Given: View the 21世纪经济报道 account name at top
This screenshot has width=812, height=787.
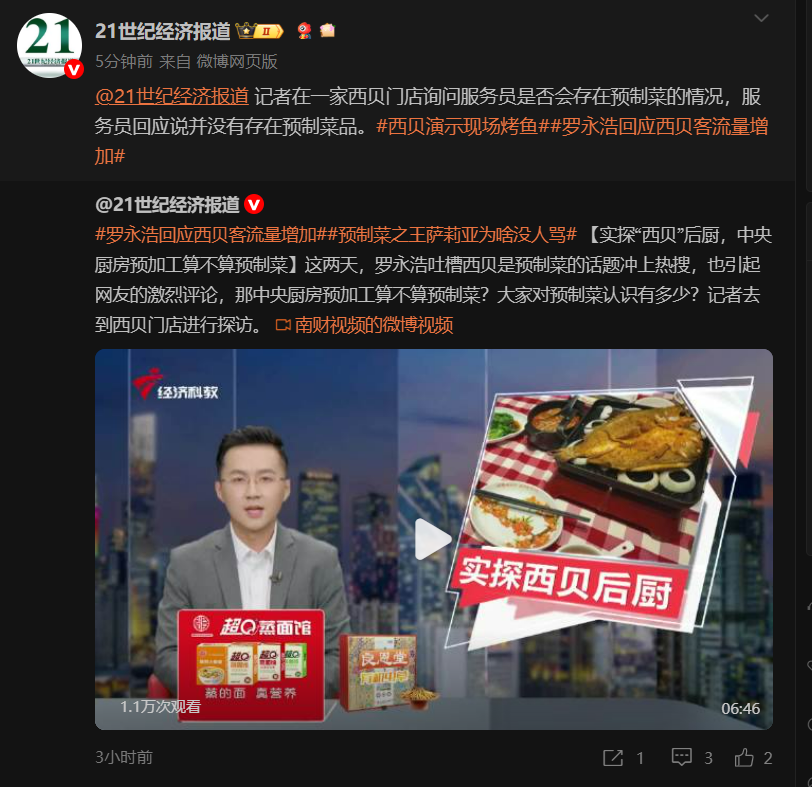Looking at the screenshot, I should (163, 31).
